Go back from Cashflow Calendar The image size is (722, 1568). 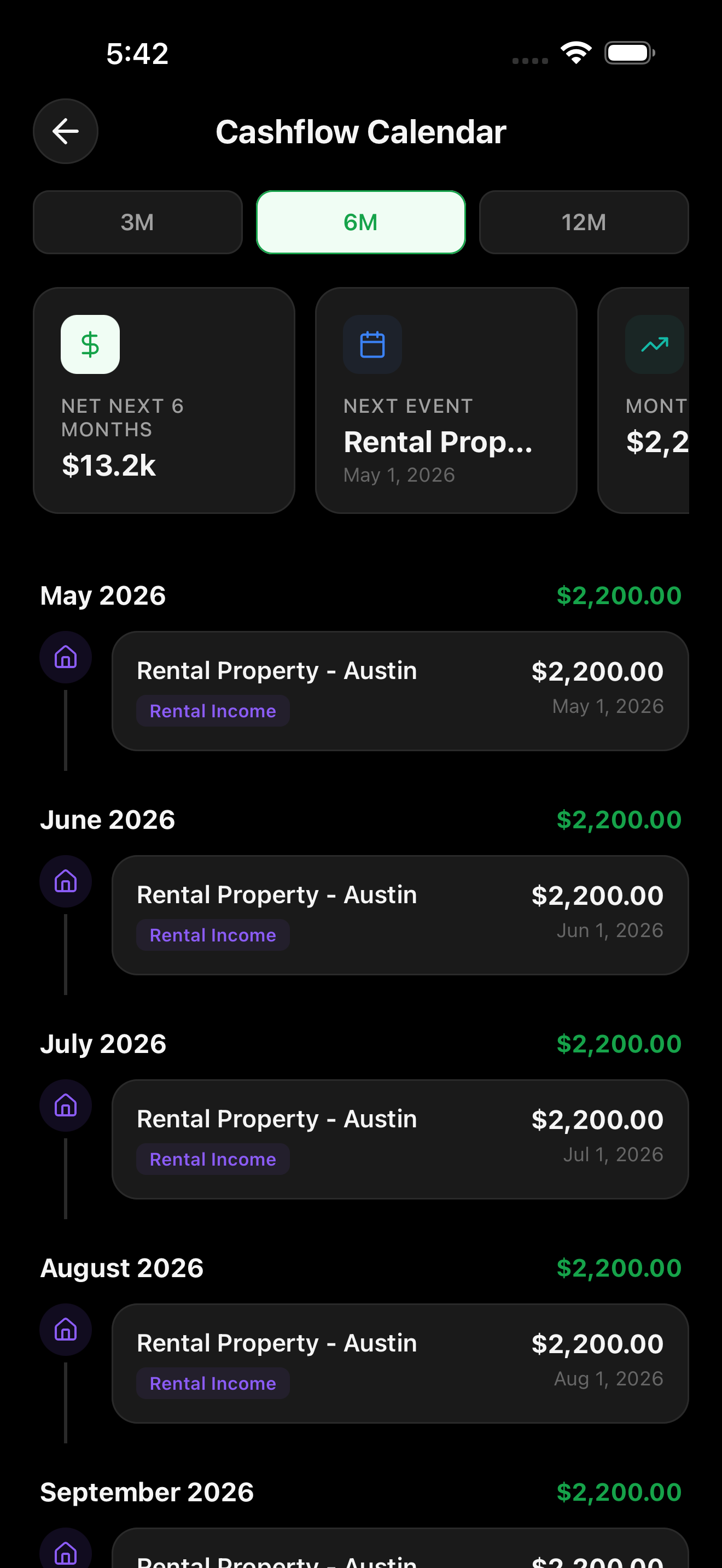point(66,131)
